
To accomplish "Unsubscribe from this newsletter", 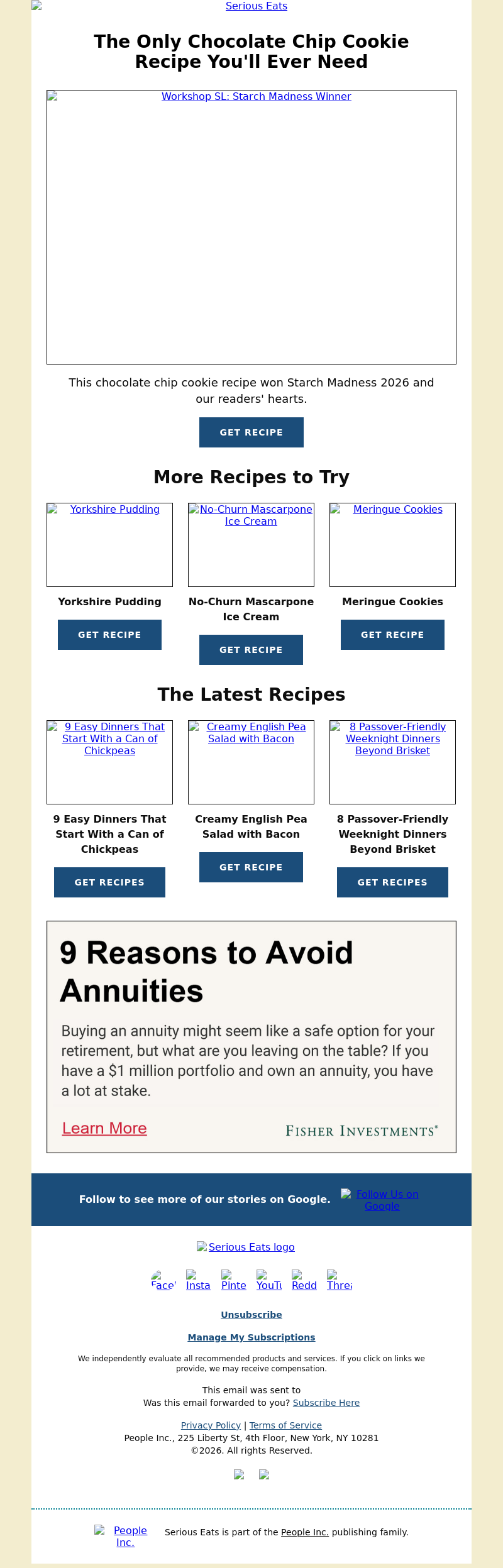I will click(251, 1315).
